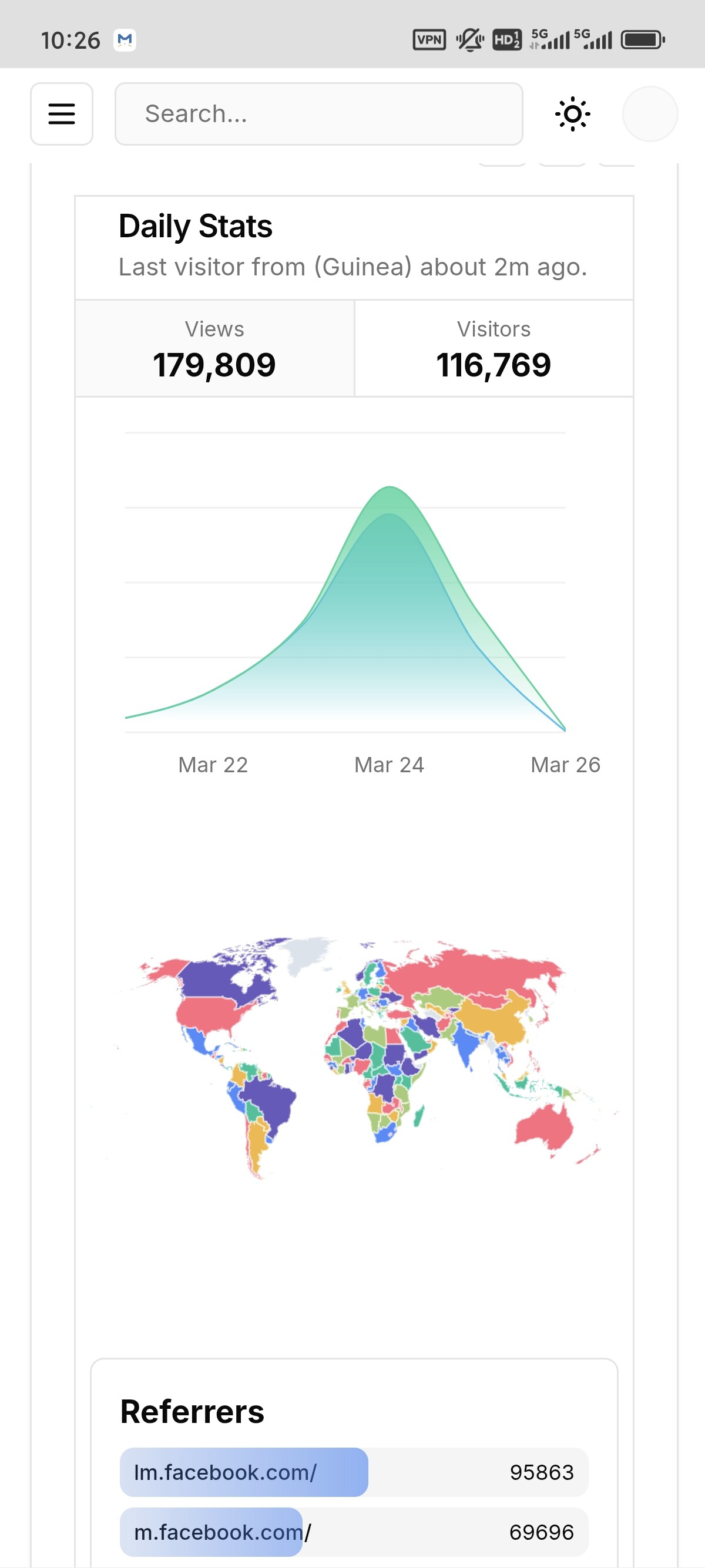
Task: Open the hamburger menu
Action: pyautogui.click(x=62, y=114)
